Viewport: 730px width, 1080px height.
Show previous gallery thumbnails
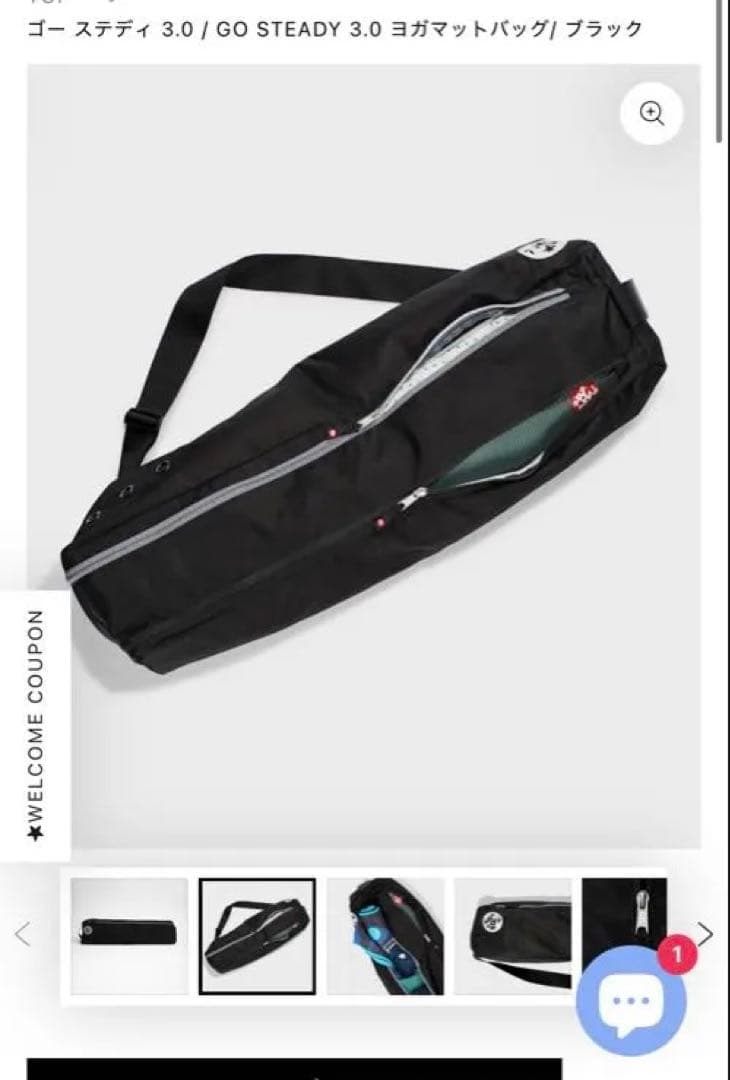(x=23, y=935)
